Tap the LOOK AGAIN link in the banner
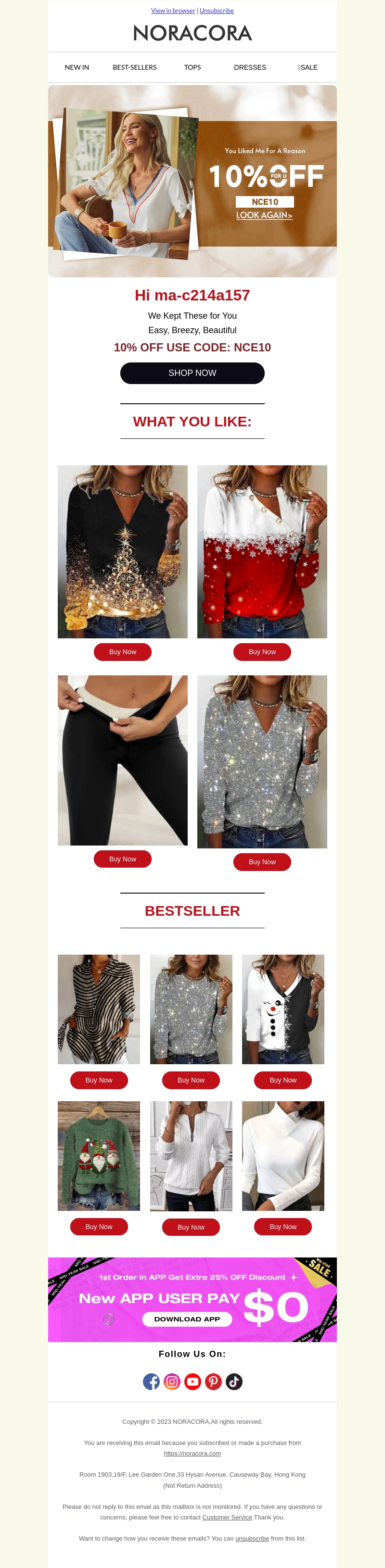The height and width of the screenshot is (1568, 385). (264, 215)
